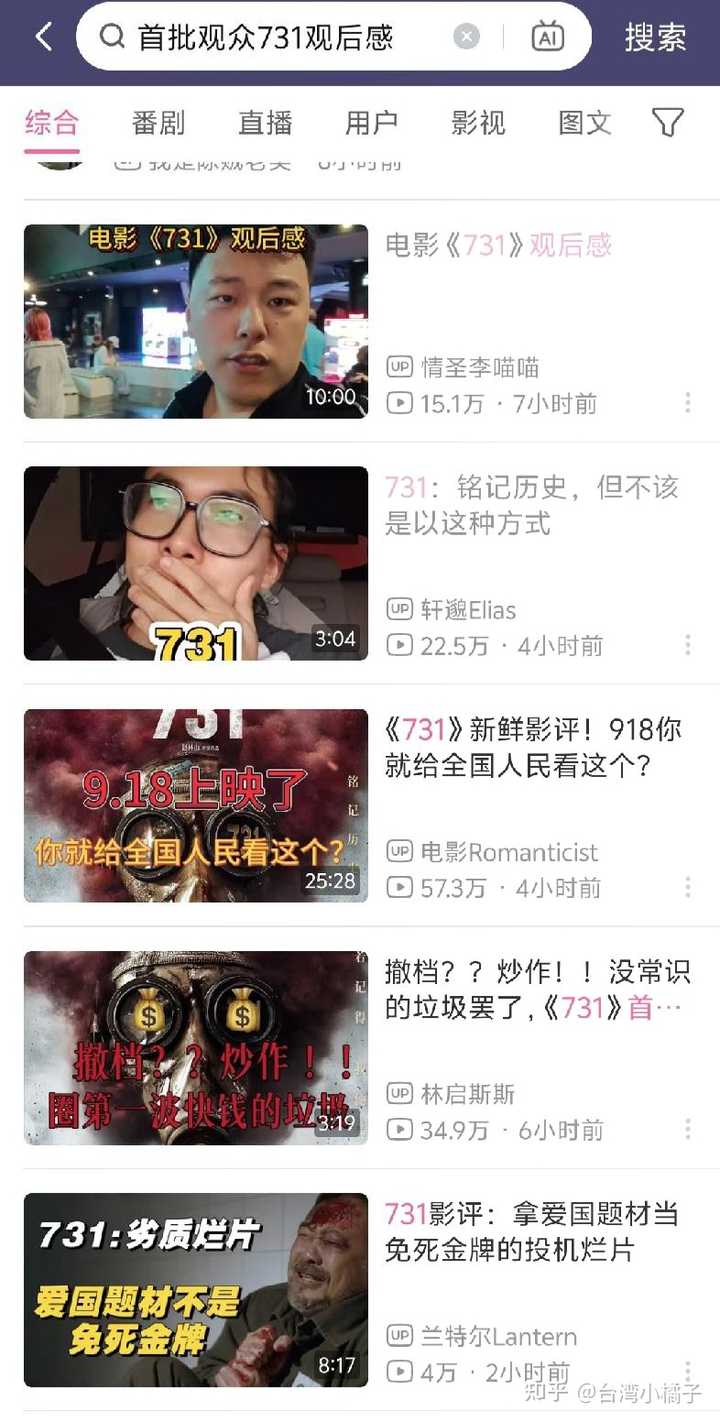Open more options for 电影Romanticist's video
The image size is (720, 1422).
[688, 887]
